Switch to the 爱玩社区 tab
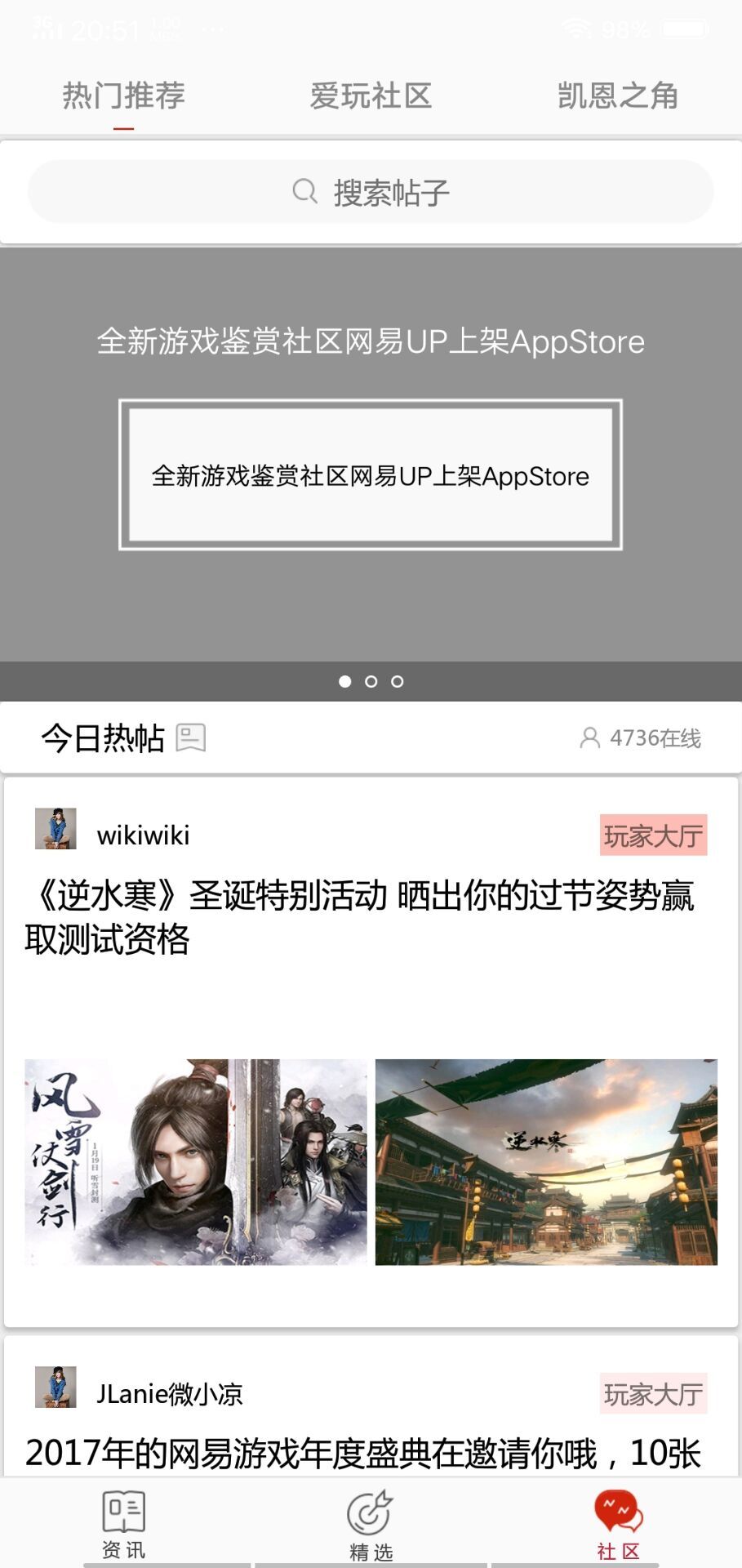742x1568 pixels. pyautogui.click(x=371, y=96)
